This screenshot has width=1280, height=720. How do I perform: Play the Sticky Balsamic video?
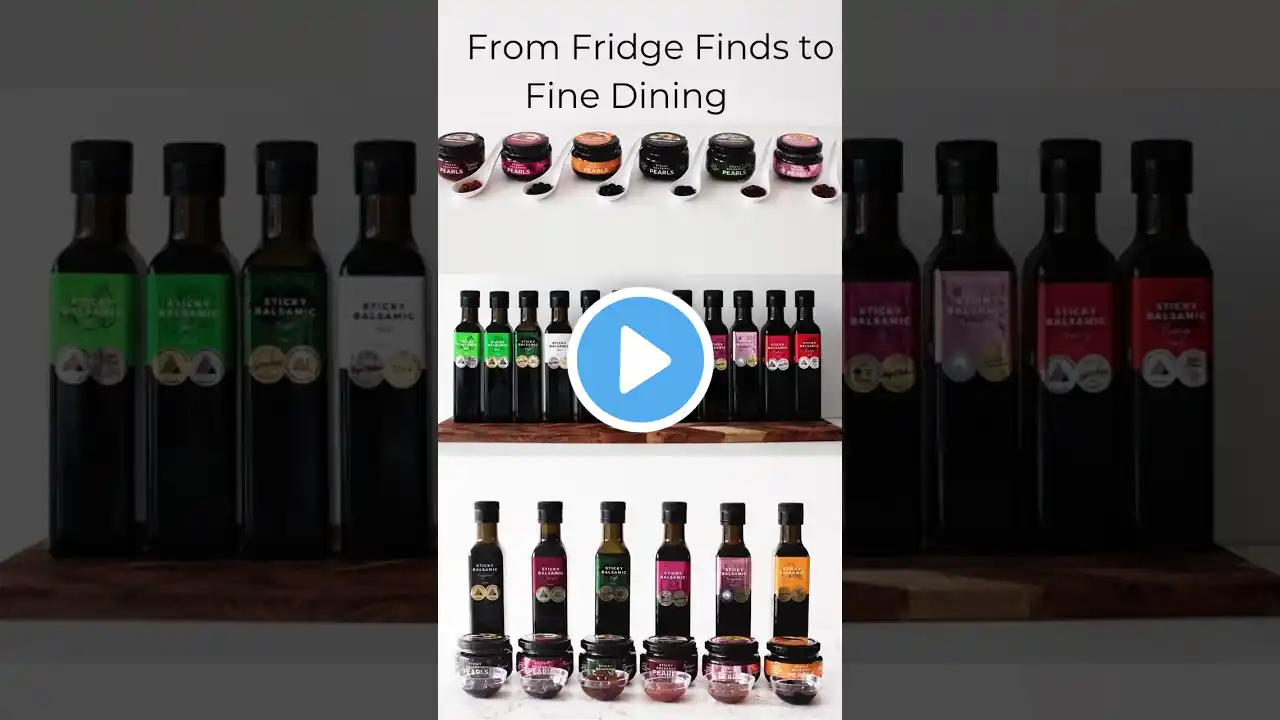click(x=640, y=360)
